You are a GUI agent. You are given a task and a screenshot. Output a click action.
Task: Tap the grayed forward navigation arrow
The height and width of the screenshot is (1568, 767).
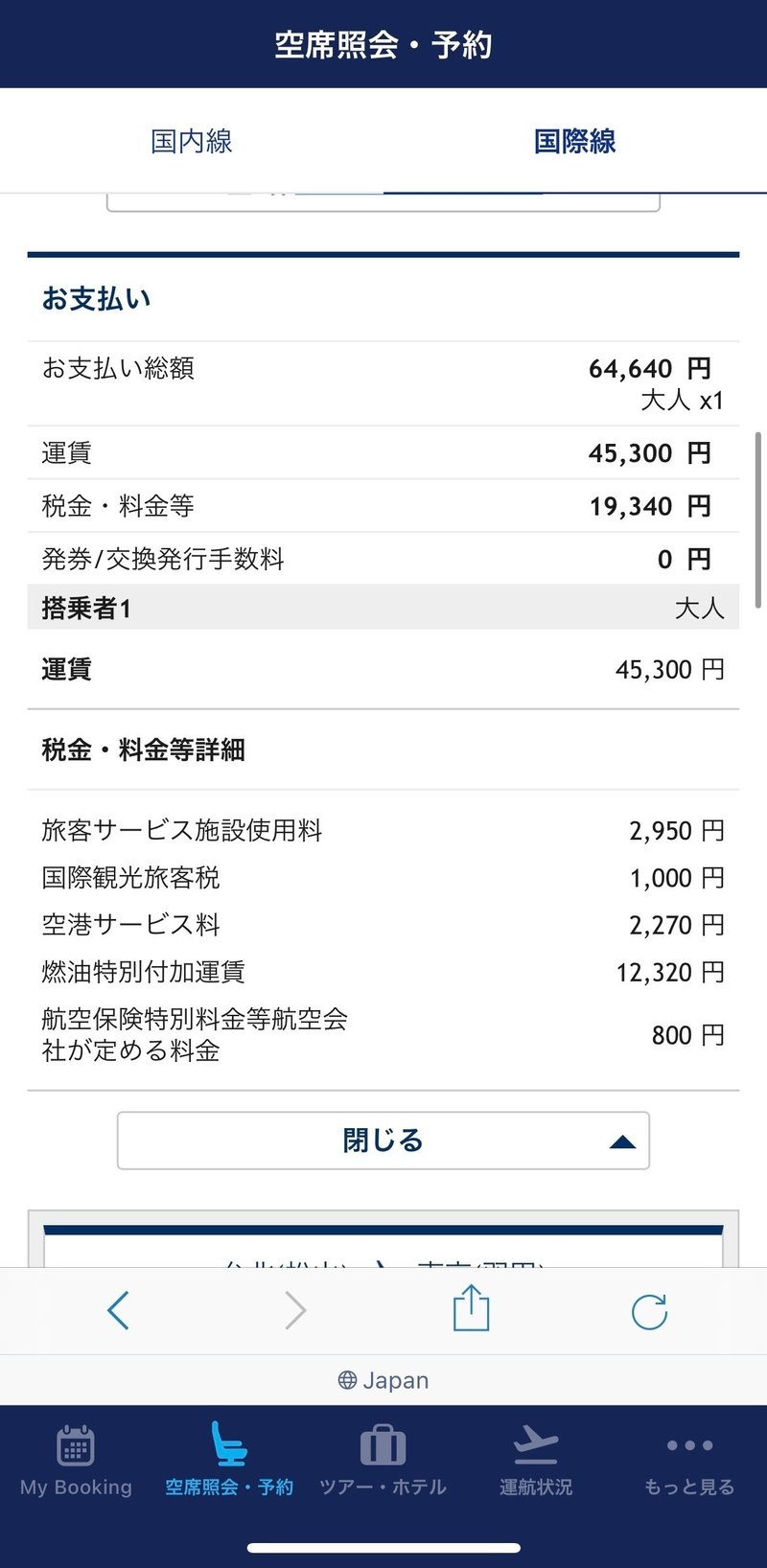pyautogui.click(x=294, y=1309)
